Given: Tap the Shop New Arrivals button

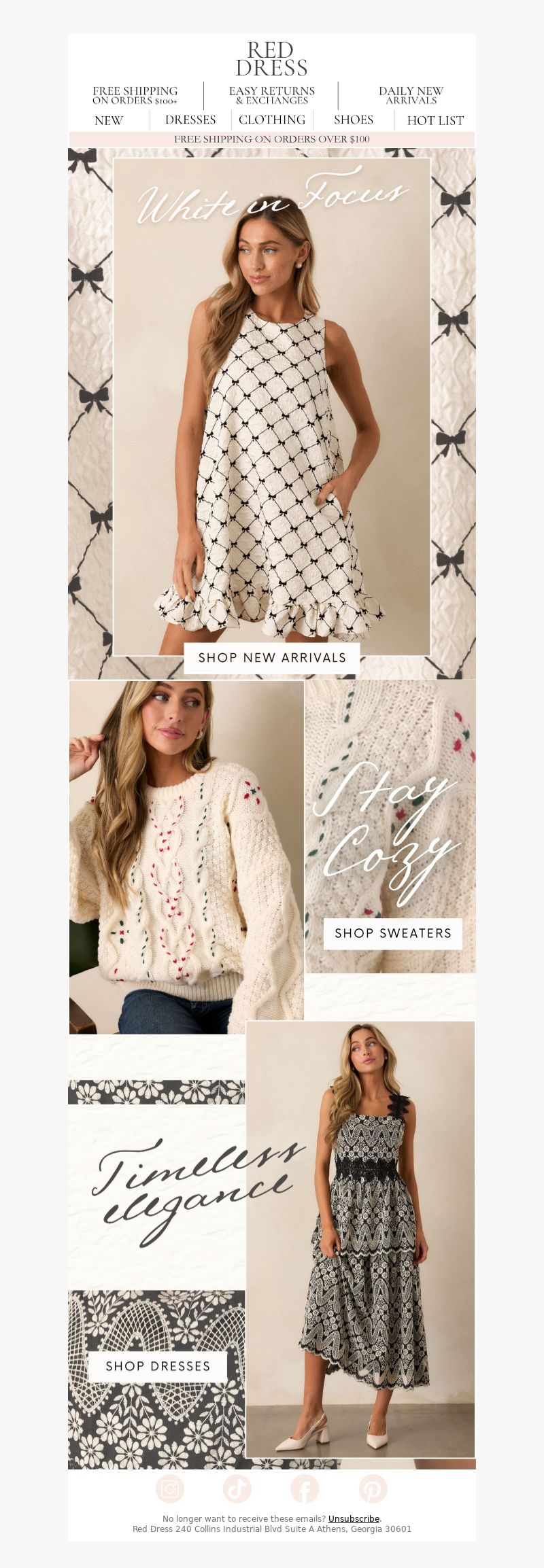Looking at the screenshot, I should pos(272,657).
